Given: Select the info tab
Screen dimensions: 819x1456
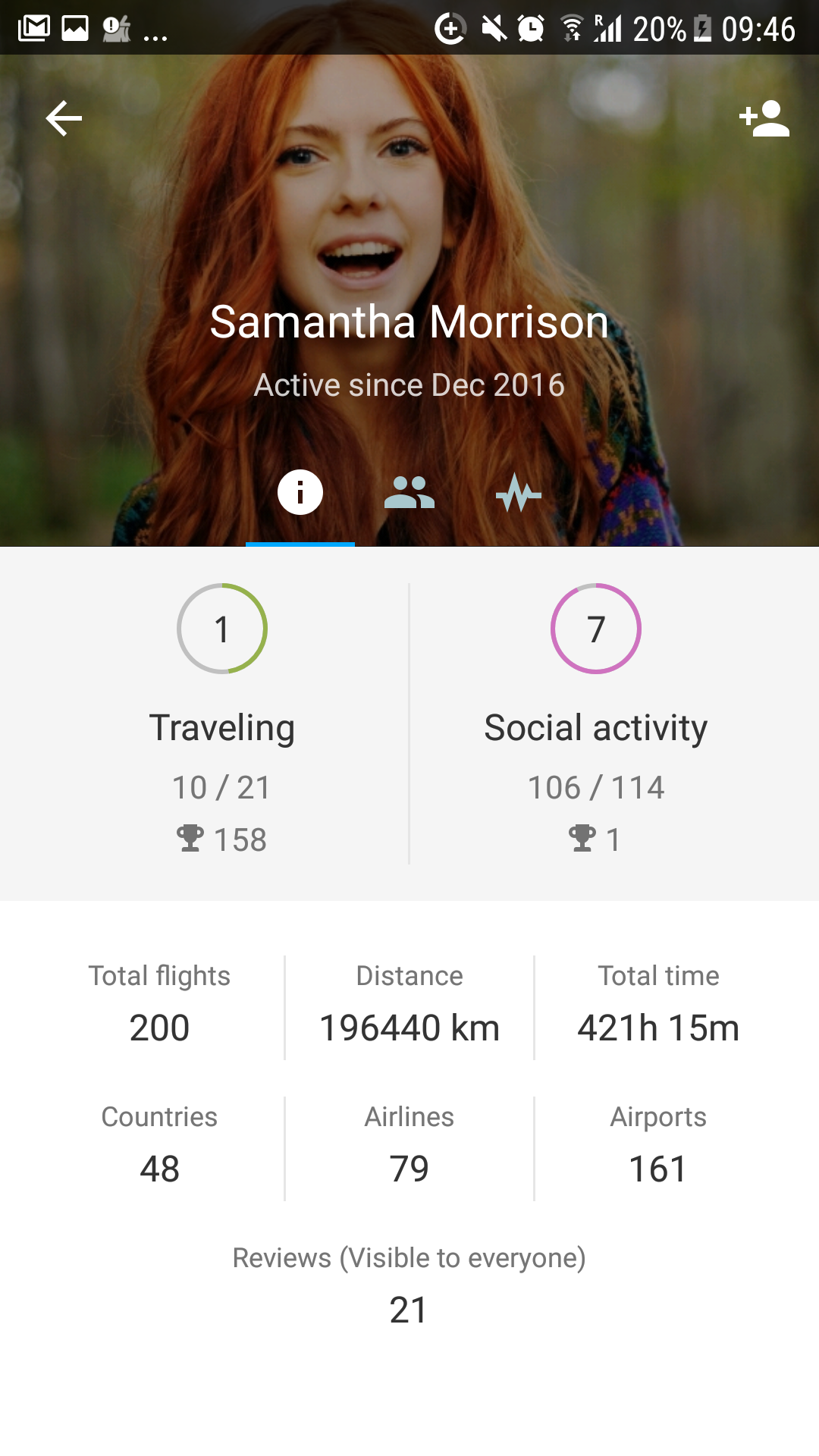Looking at the screenshot, I should 300,492.
